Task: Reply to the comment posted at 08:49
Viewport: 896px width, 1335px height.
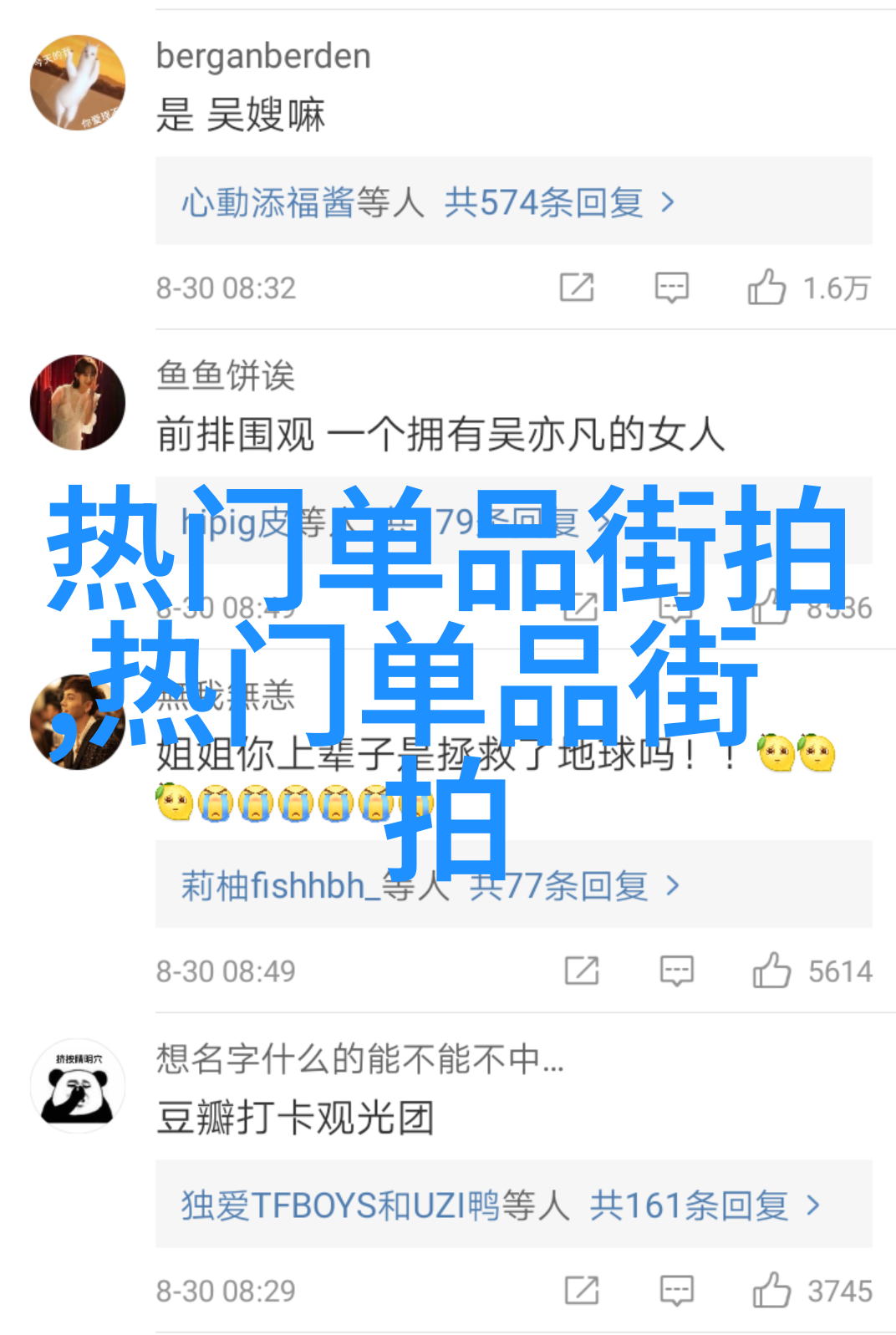Action: point(676,971)
